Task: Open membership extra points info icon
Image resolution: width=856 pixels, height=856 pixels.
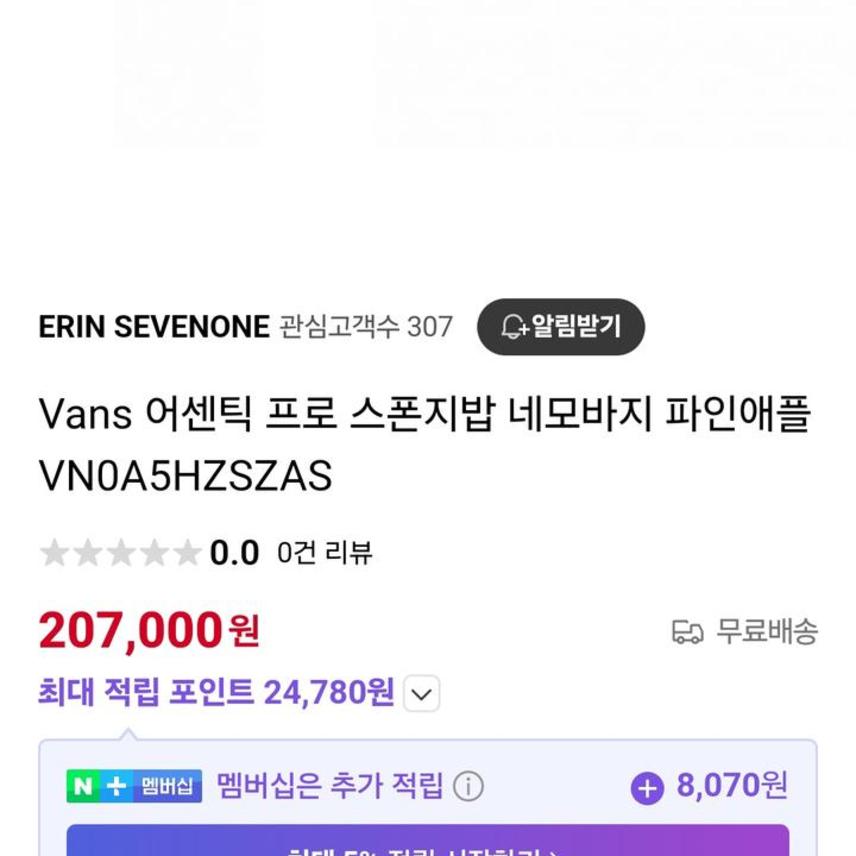Action: 468,787
